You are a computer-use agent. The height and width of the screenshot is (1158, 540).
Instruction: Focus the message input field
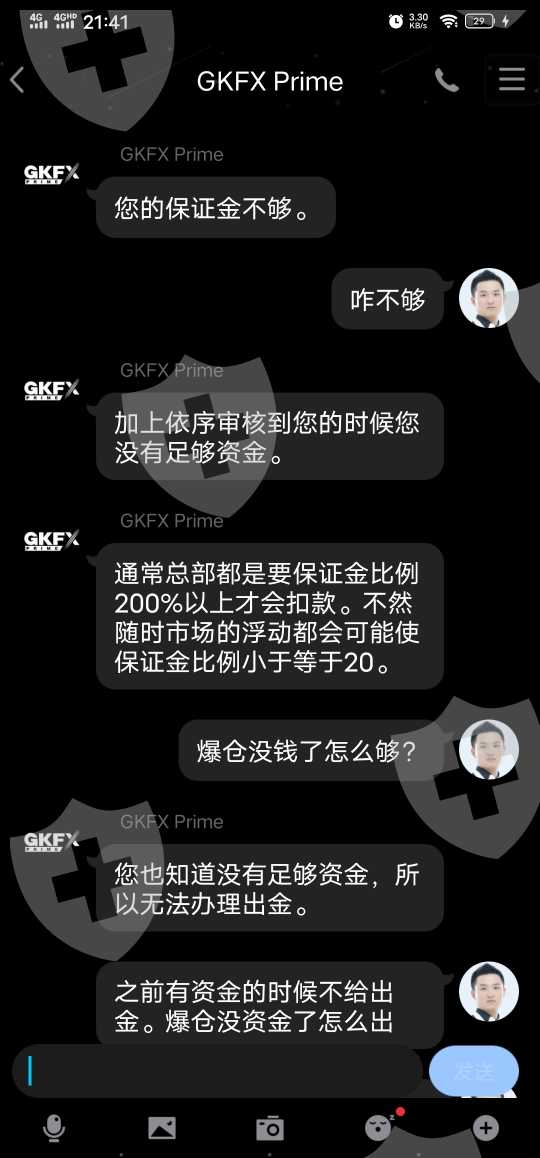(x=216, y=1070)
